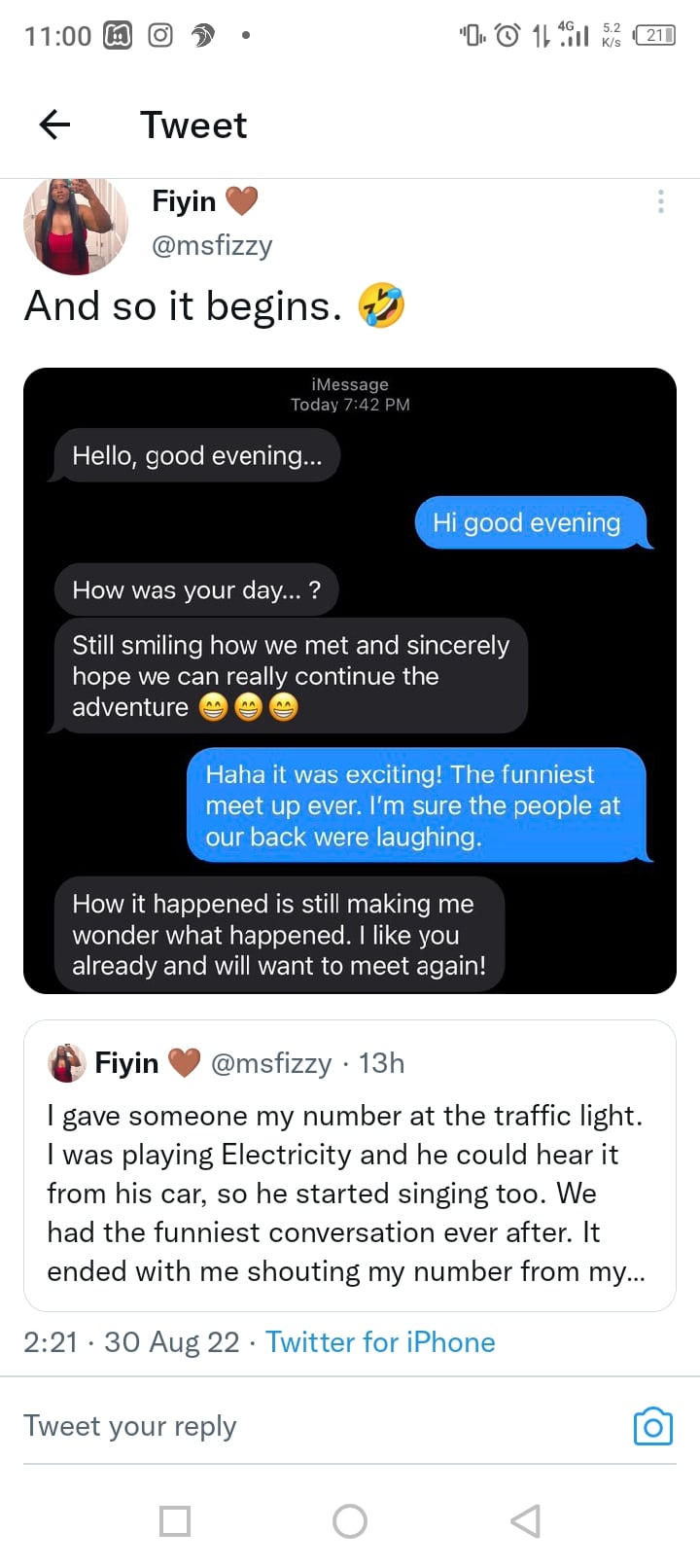
Task: Open recent apps with the square button
Action: coord(175,1520)
